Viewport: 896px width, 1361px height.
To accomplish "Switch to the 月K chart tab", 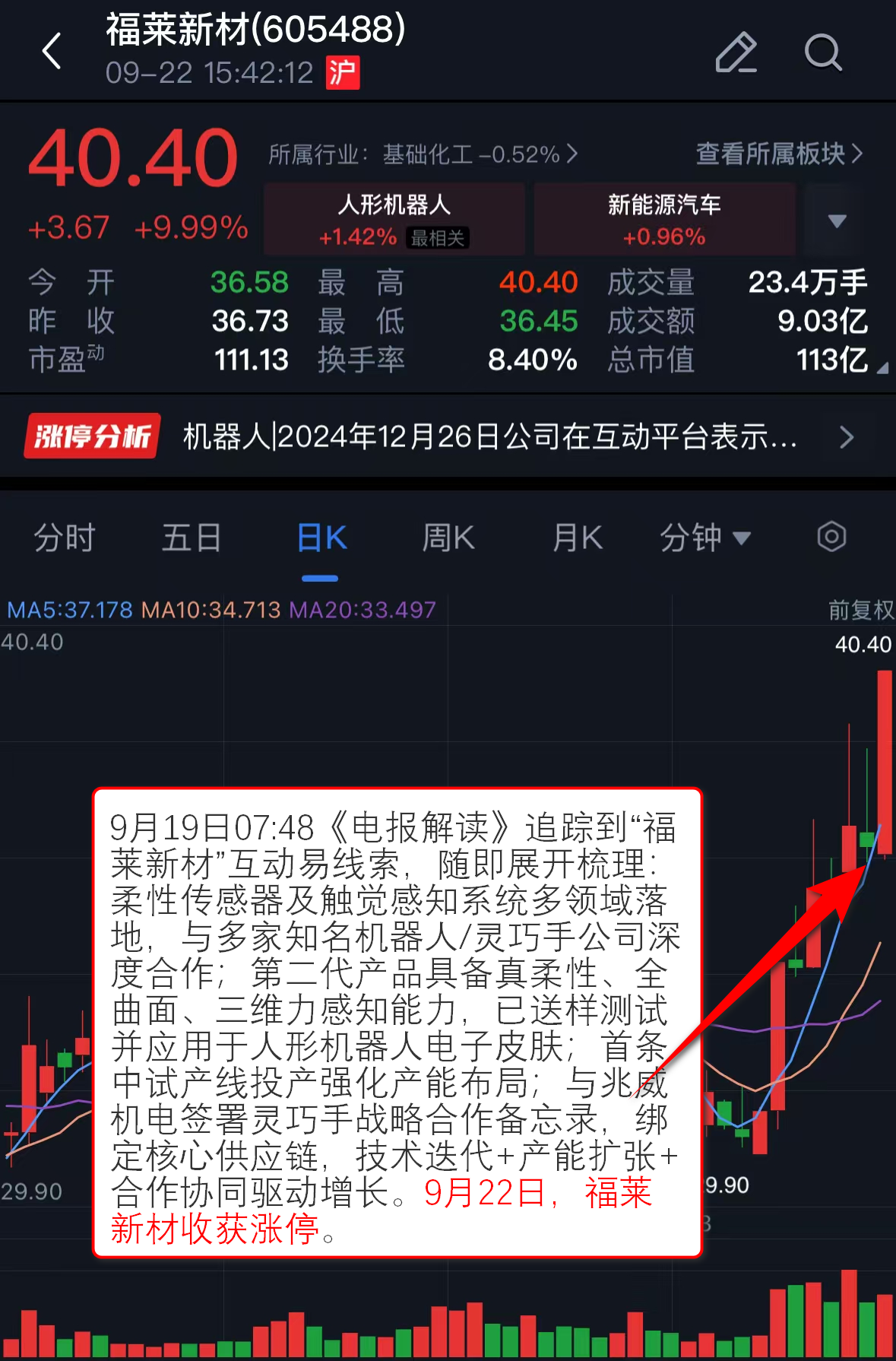I will pos(578,538).
